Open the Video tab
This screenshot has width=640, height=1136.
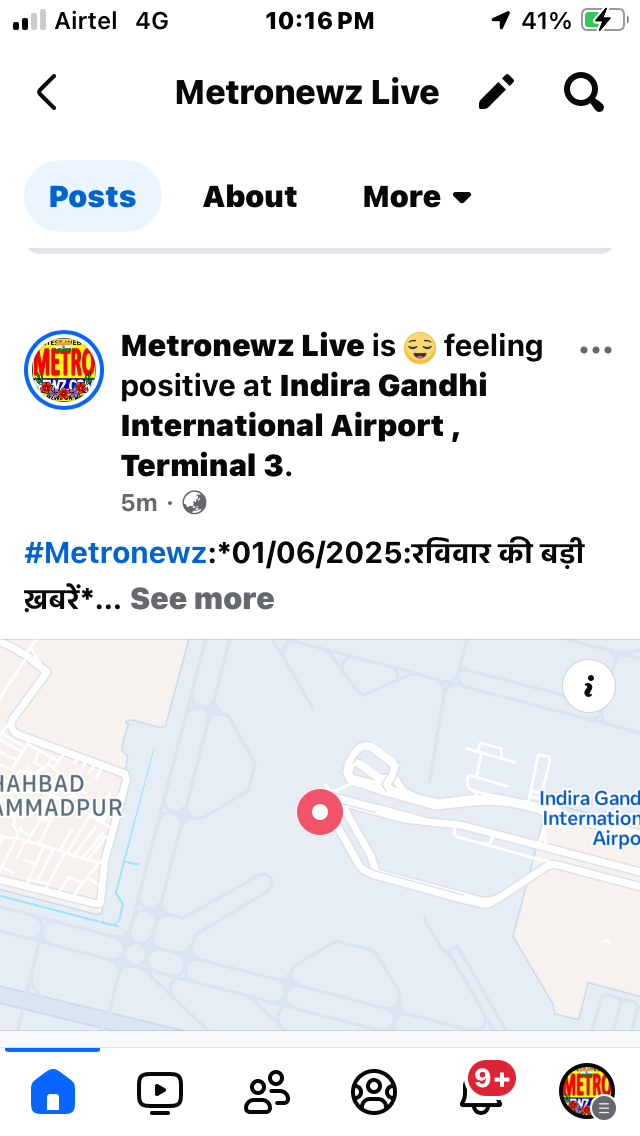pyautogui.click(x=159, y=1092)
